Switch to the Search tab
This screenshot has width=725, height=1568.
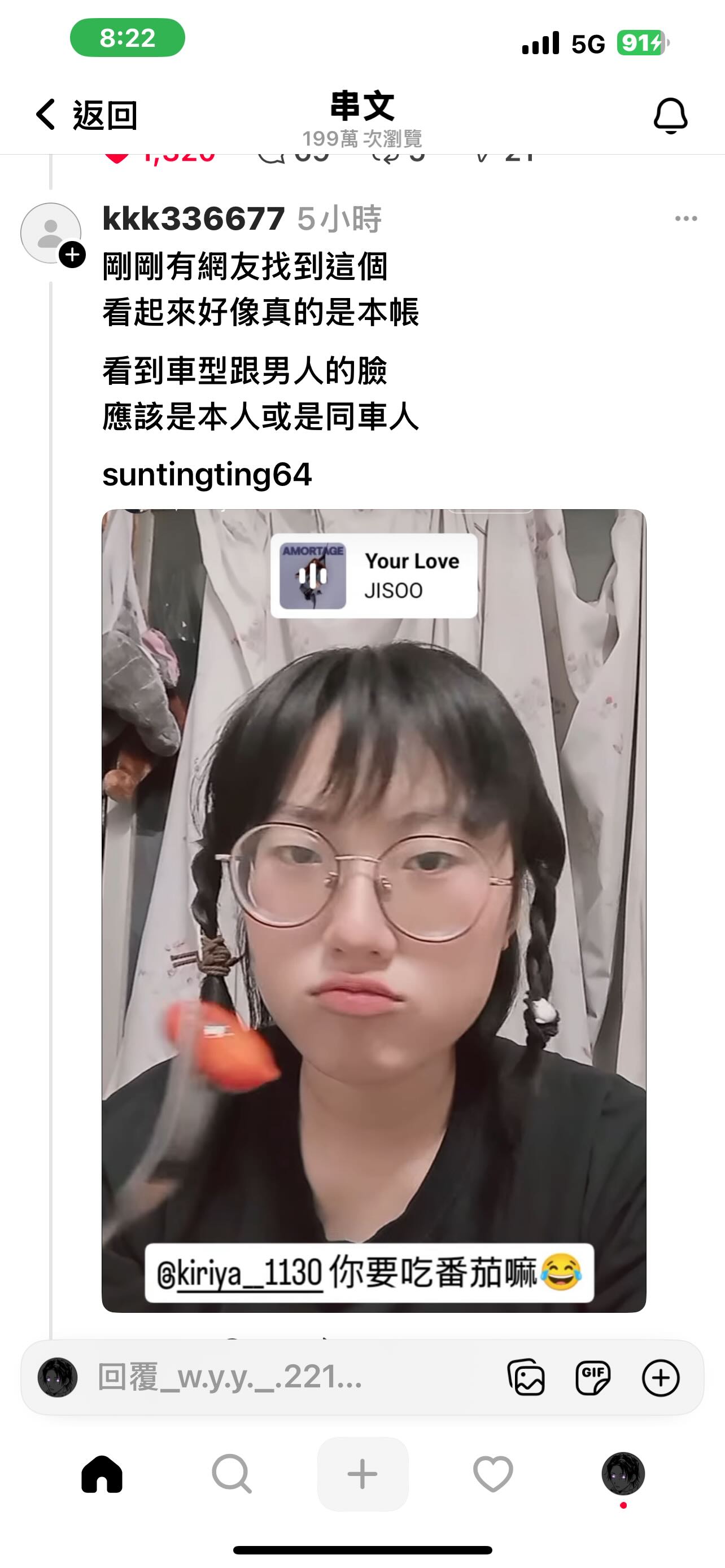(232, 1474)
